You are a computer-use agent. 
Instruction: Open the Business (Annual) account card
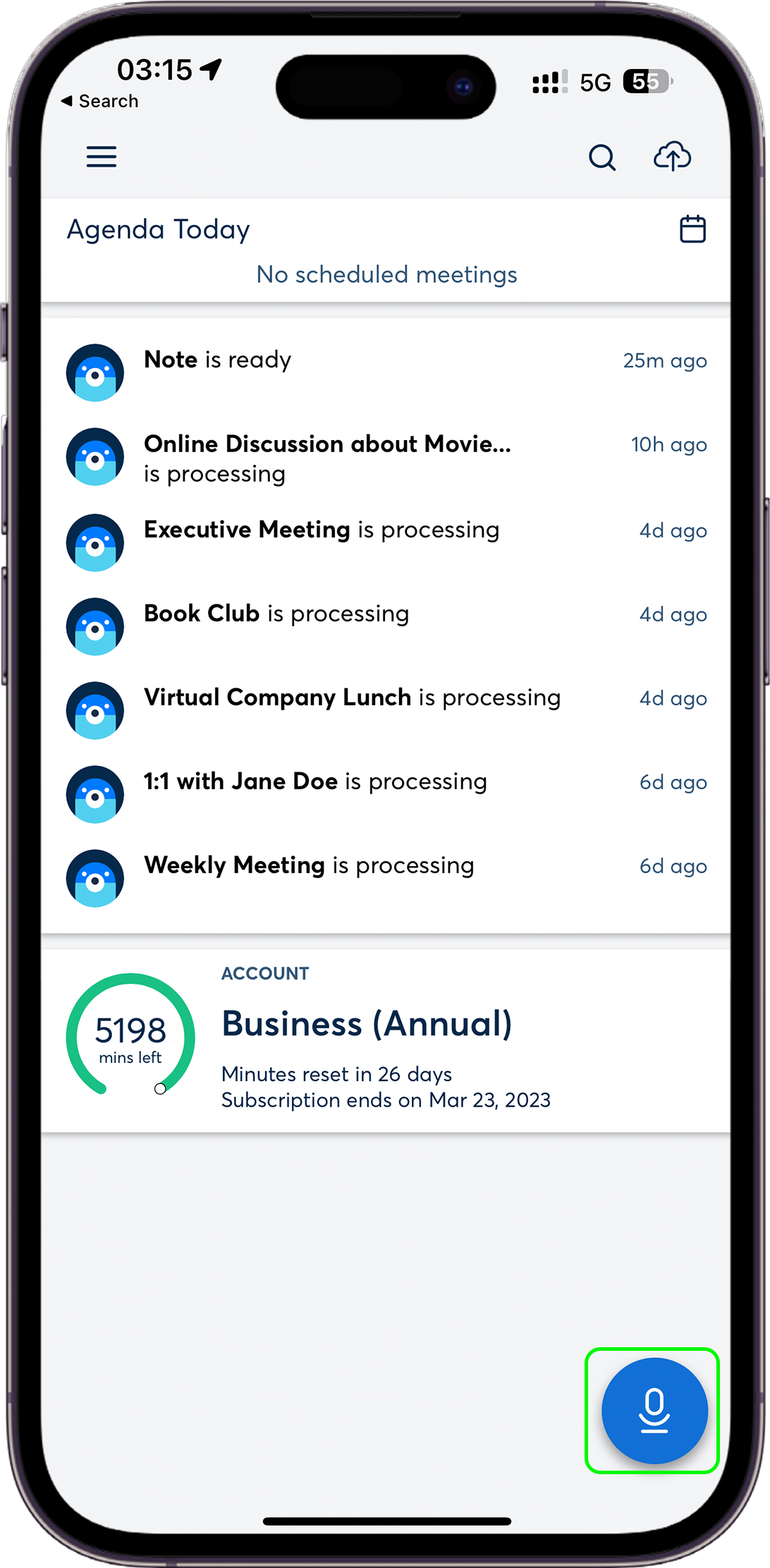tap(386, 1040)
